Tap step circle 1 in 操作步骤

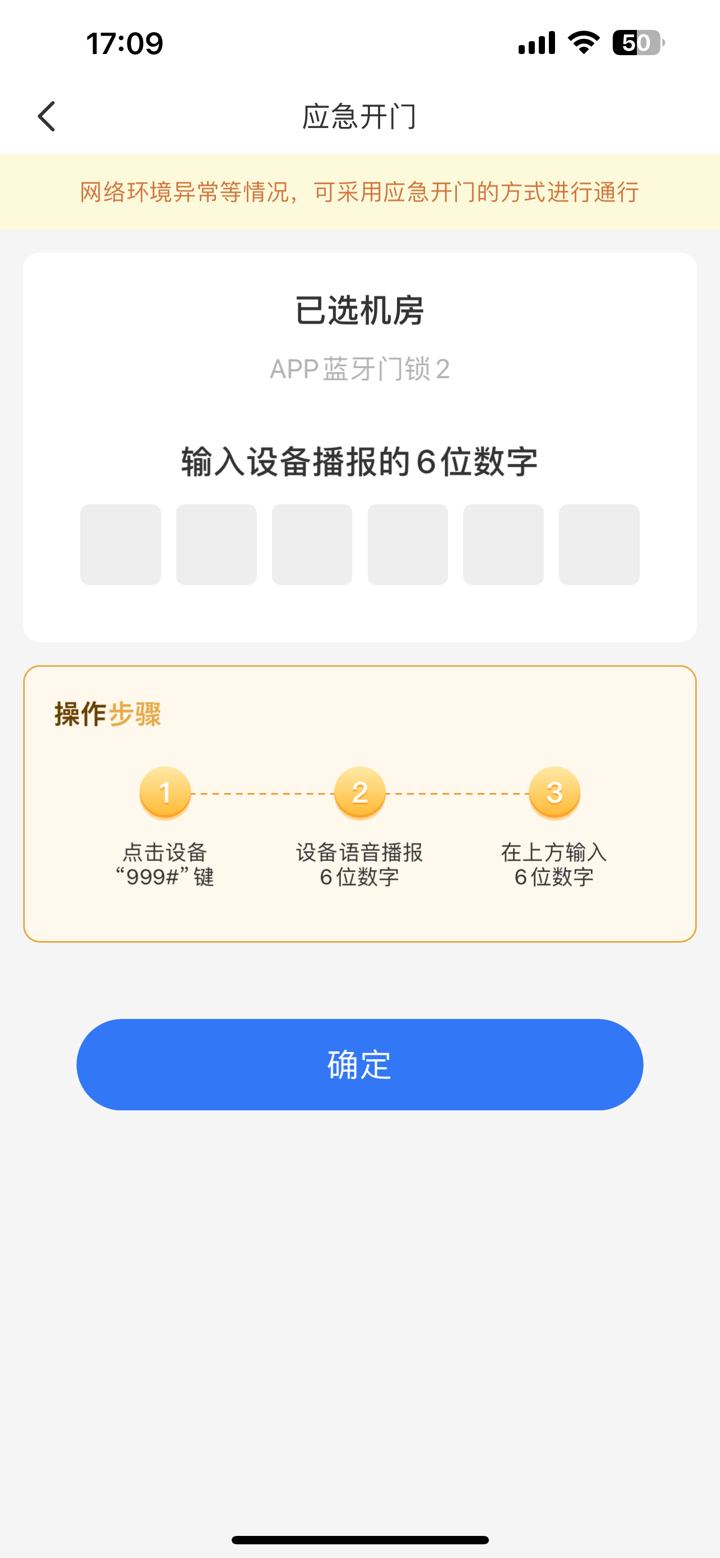(x=165, y=792)
